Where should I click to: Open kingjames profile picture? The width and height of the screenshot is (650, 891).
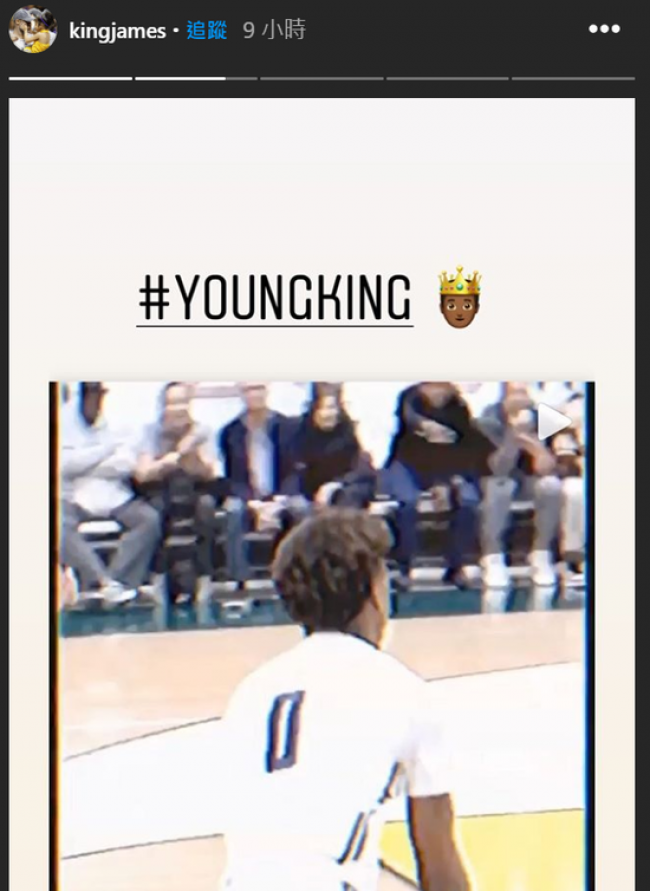coord(32,30)
